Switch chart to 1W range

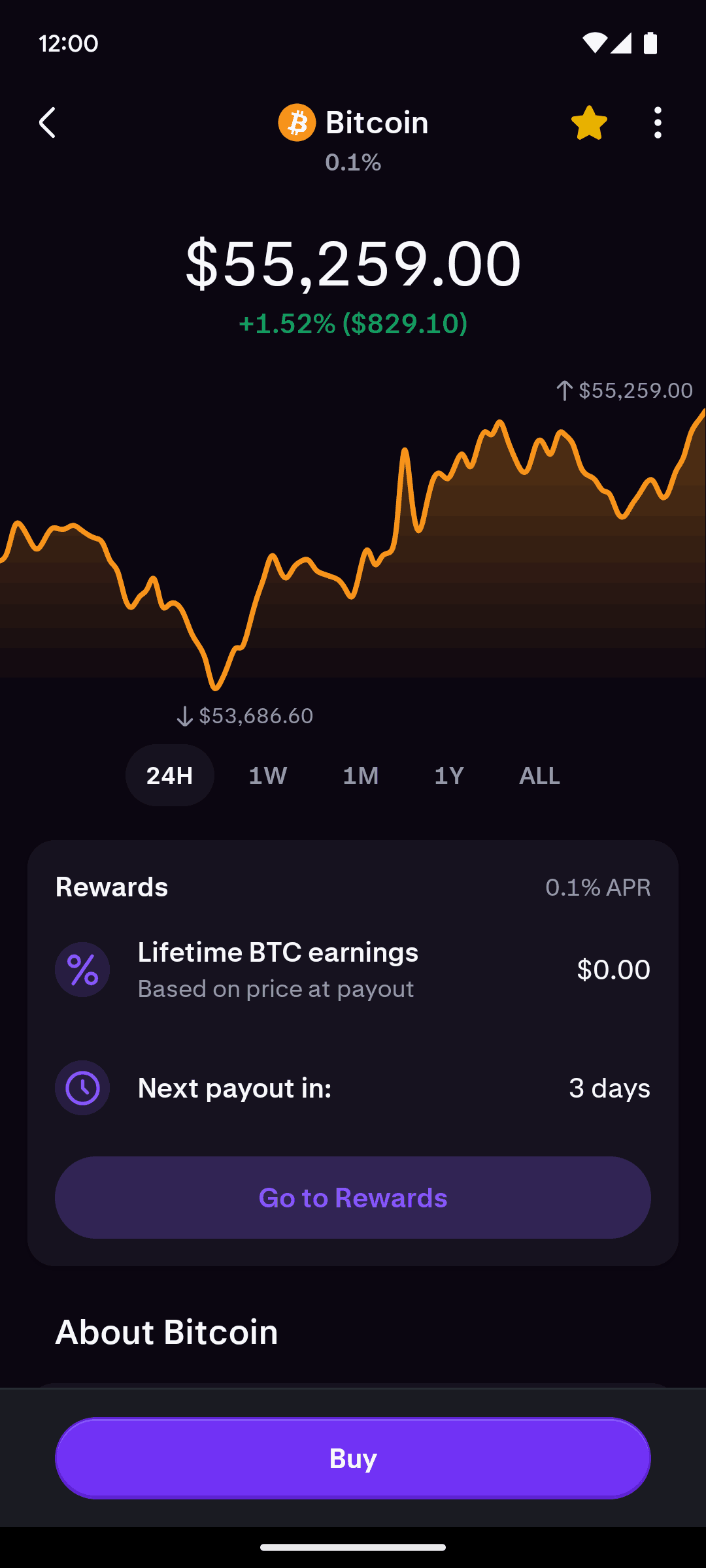tap(268, 776)
